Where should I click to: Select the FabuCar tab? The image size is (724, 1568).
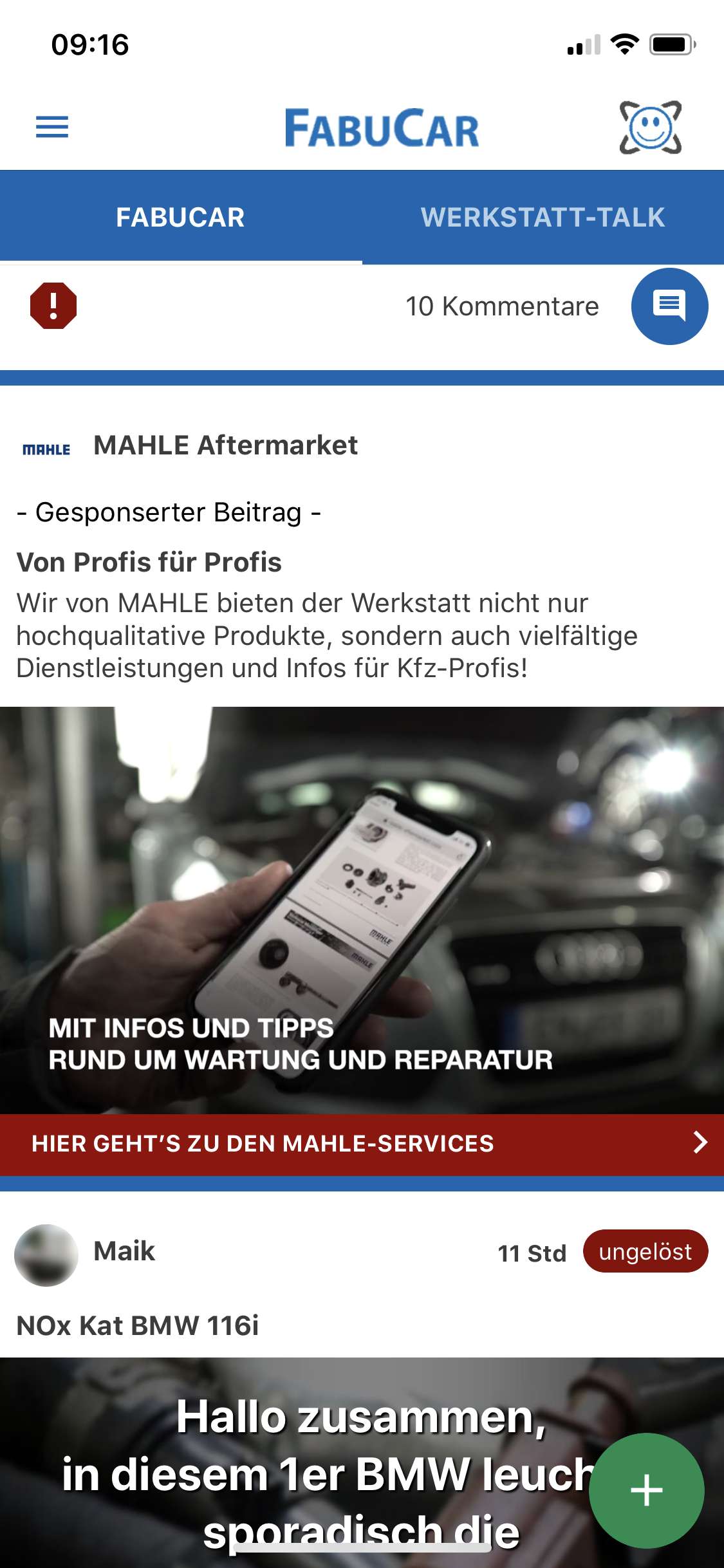[x=180, y=218]
